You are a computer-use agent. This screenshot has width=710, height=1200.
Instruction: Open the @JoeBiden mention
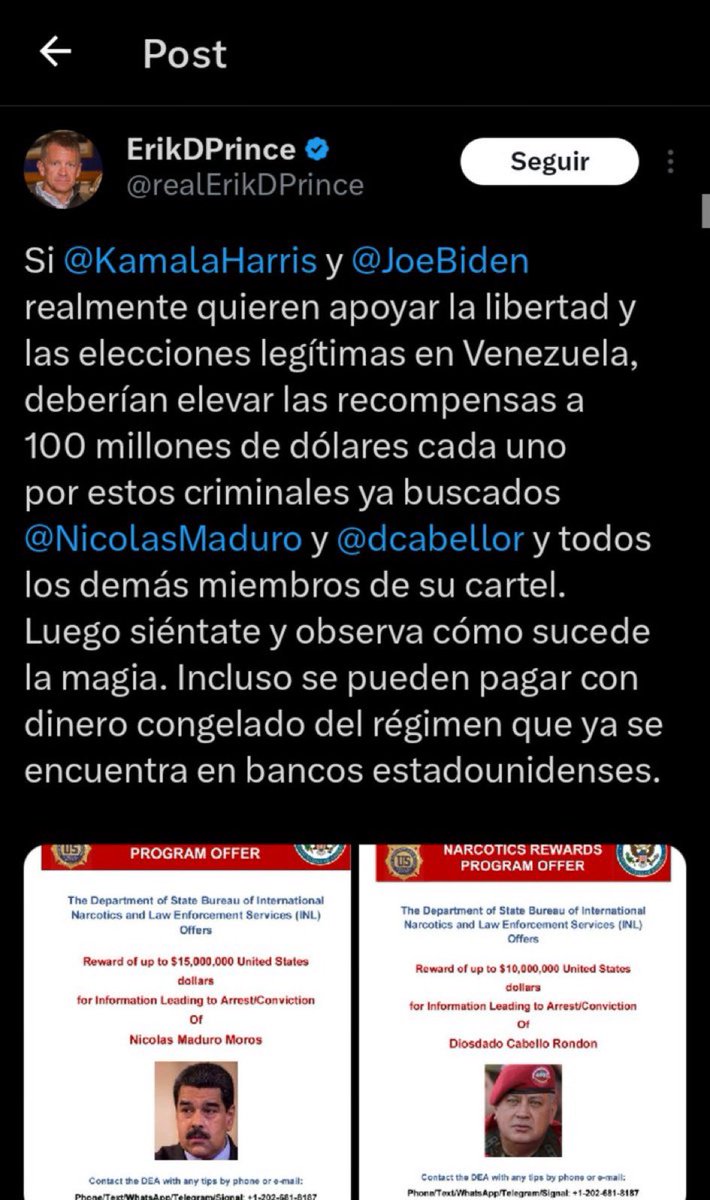[x=443, y=261]
